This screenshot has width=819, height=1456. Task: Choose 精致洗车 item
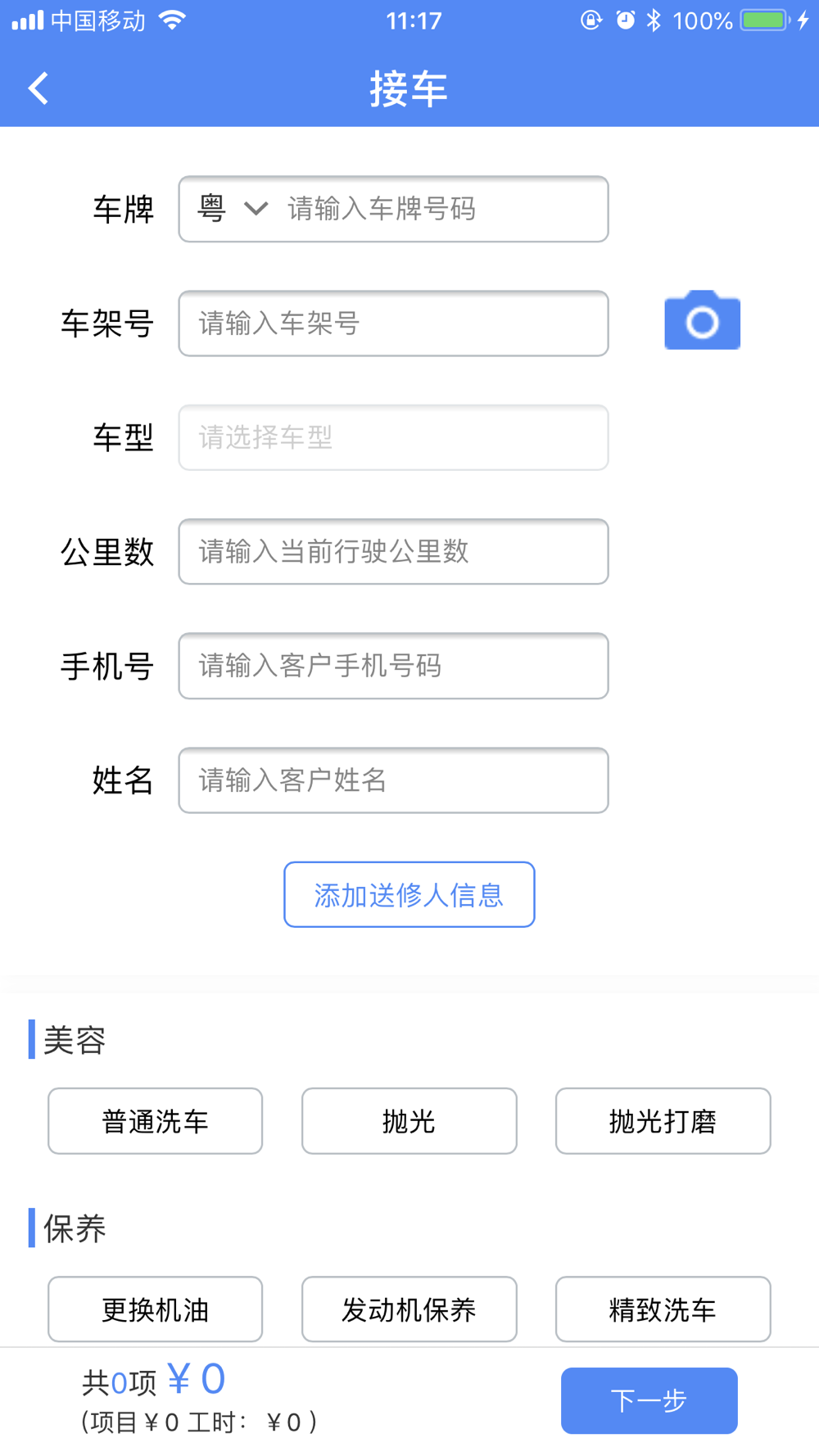663,1309
